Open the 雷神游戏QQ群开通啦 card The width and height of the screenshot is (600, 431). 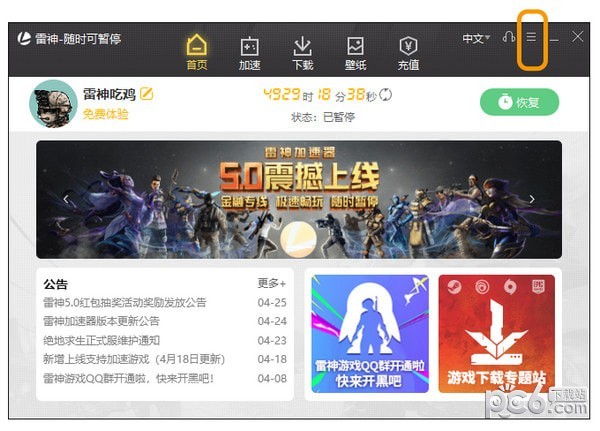point(370,335)
